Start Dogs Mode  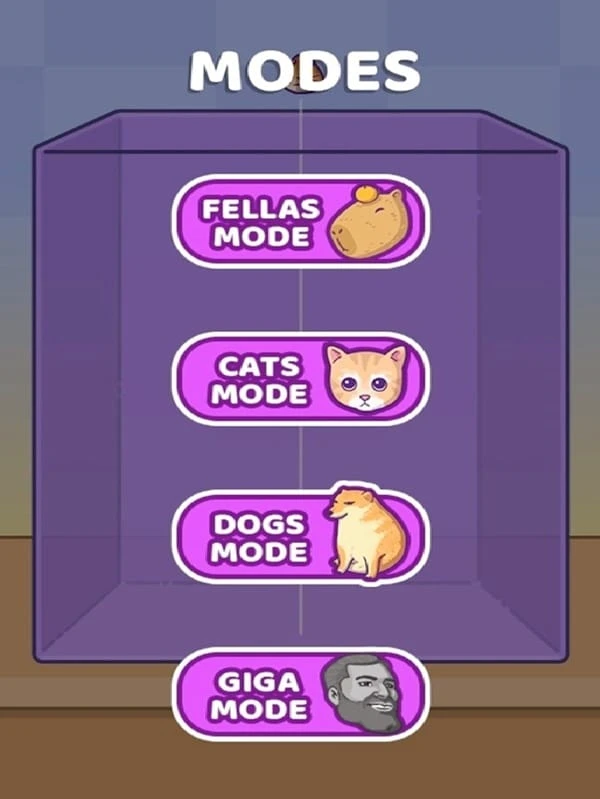(x=300, y=537)
